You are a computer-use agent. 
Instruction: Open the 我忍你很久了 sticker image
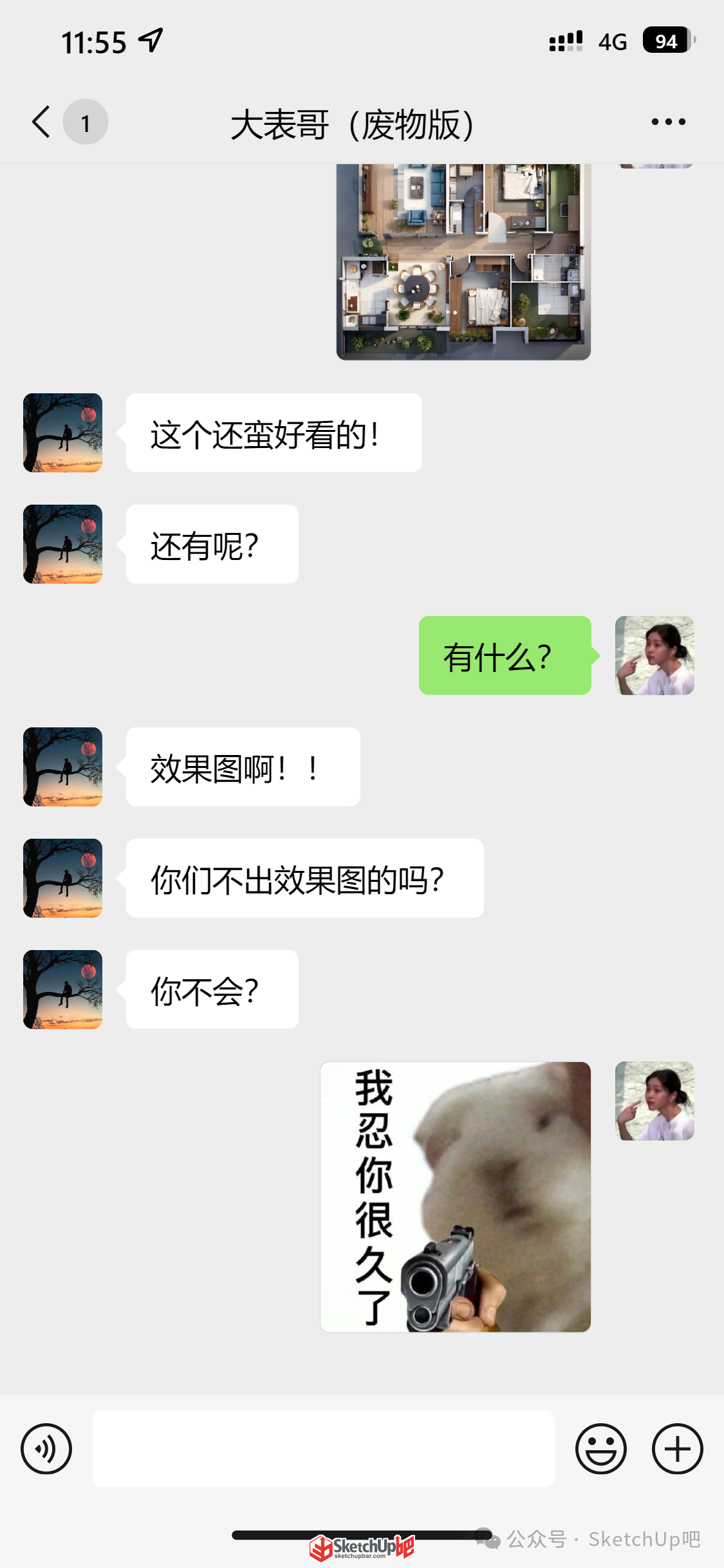tap(456, 1197)
